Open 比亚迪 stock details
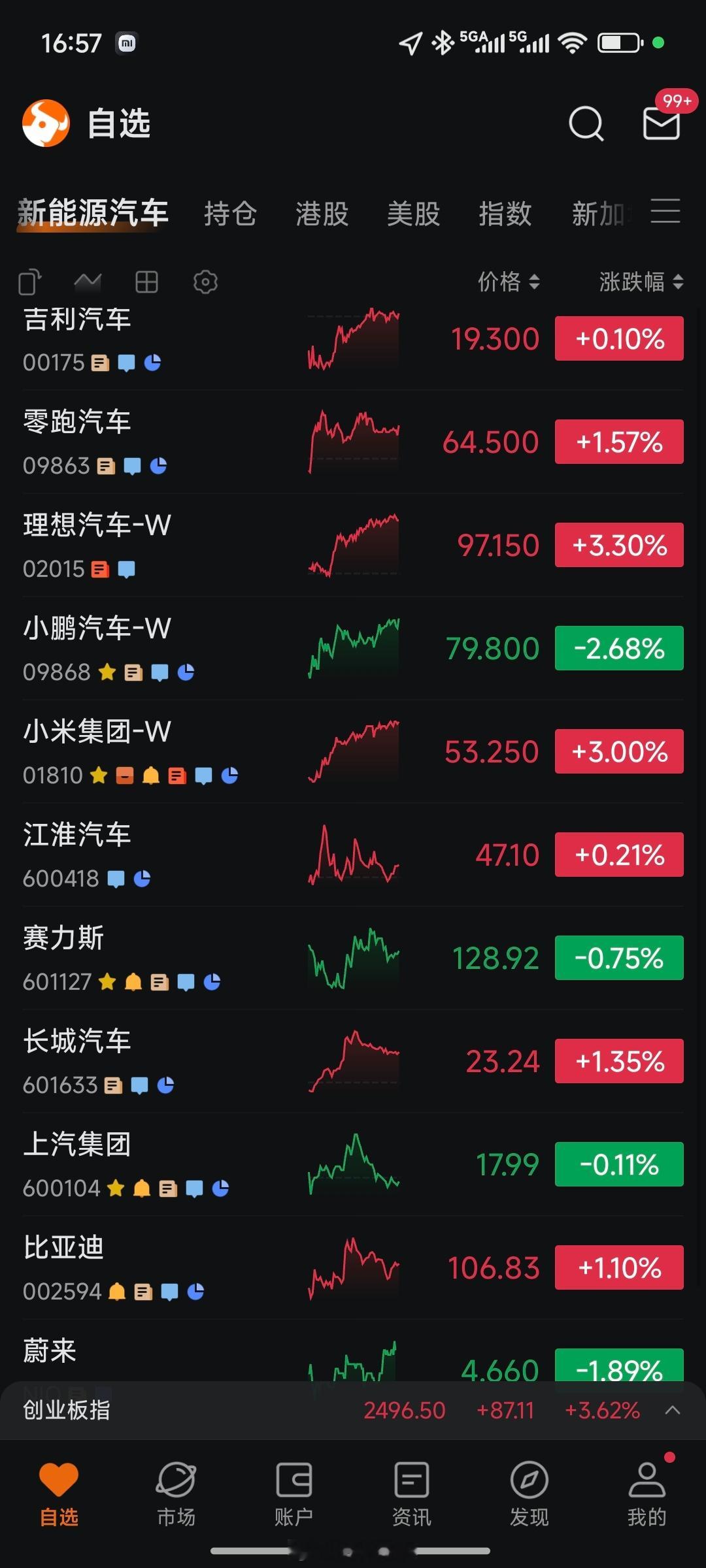The image size is (706, 1568). tap(353, 1267)
